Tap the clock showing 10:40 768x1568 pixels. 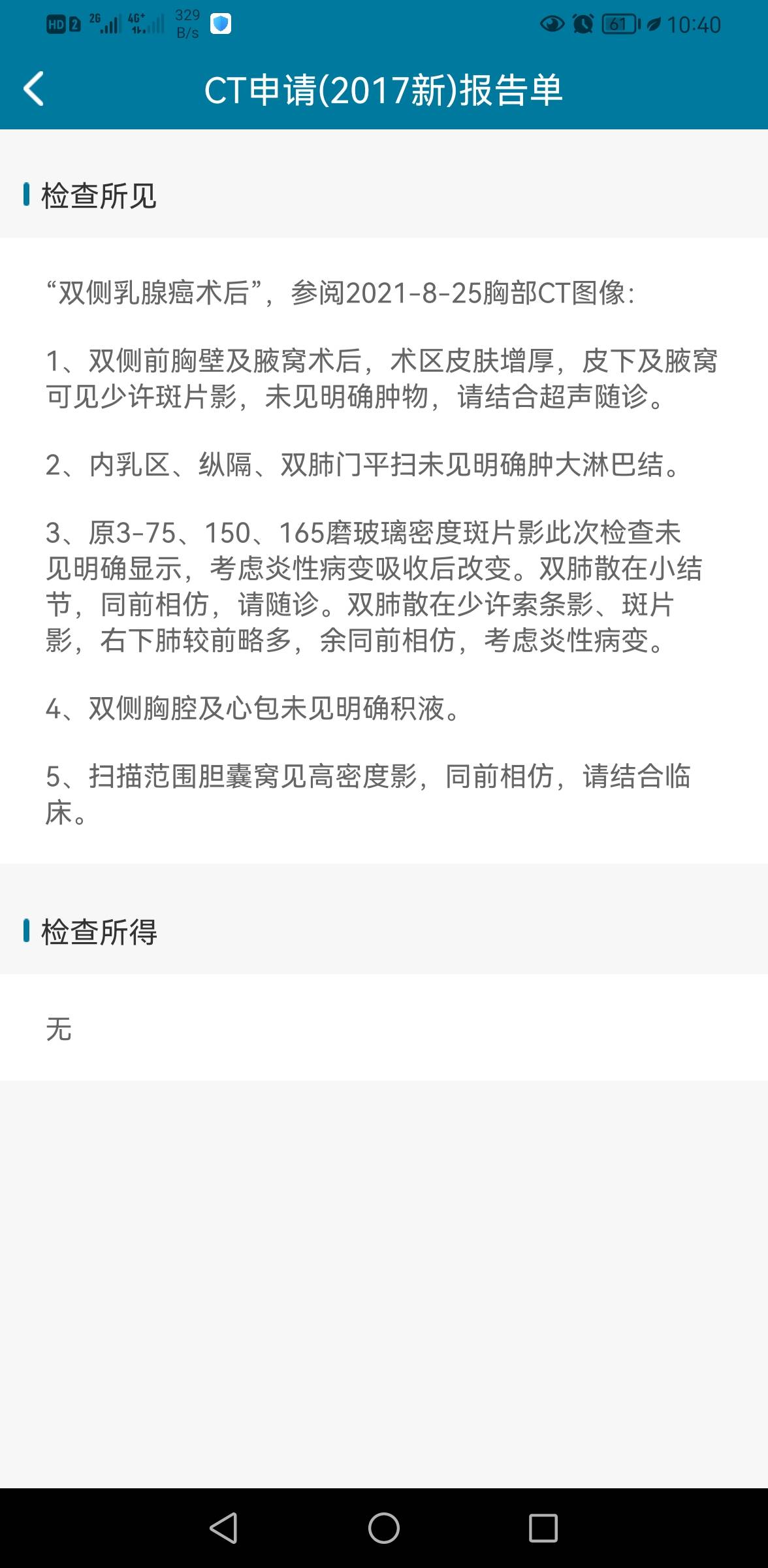(696, 24)
